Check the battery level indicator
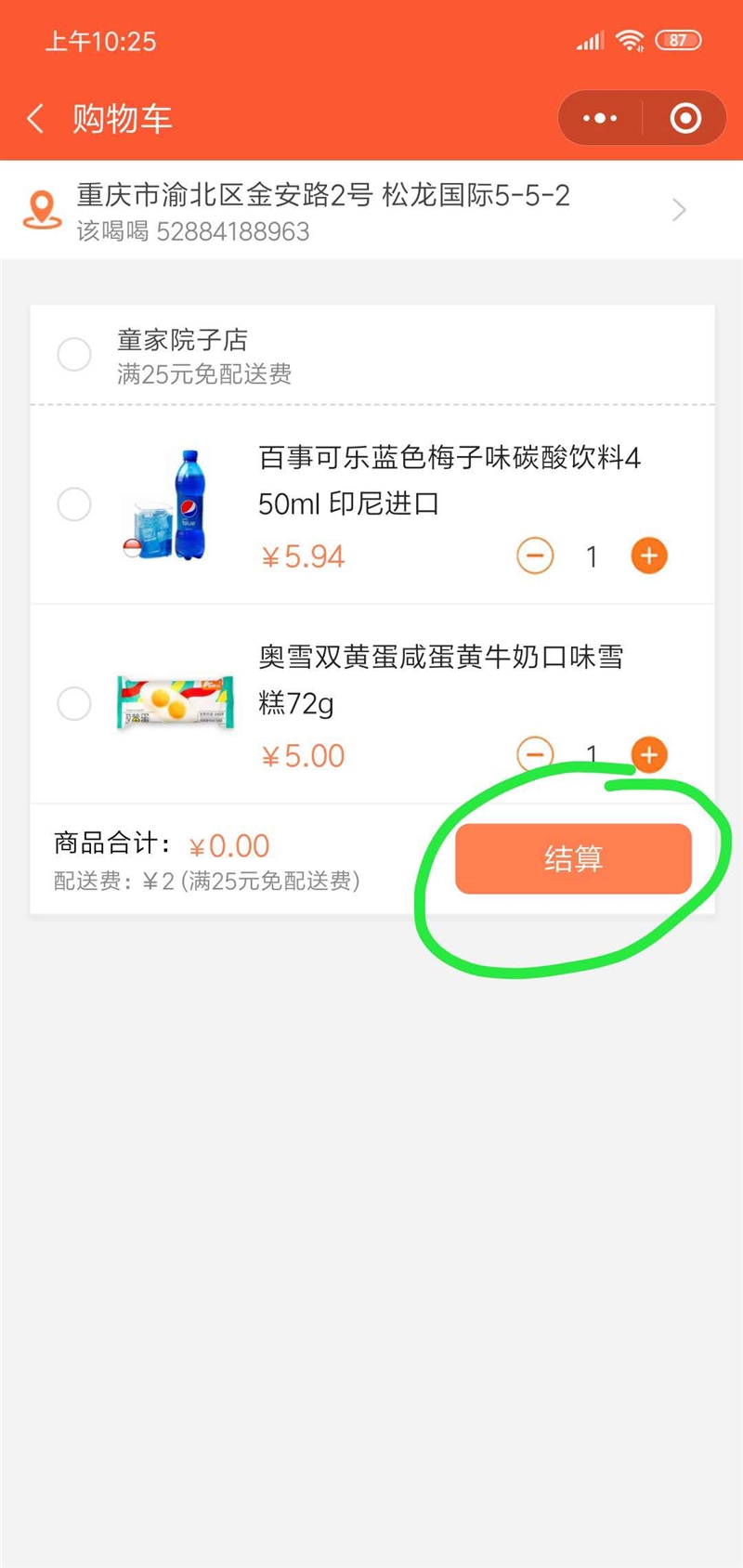The width and height of the screenshot is (743, 1568). [677, 40]
